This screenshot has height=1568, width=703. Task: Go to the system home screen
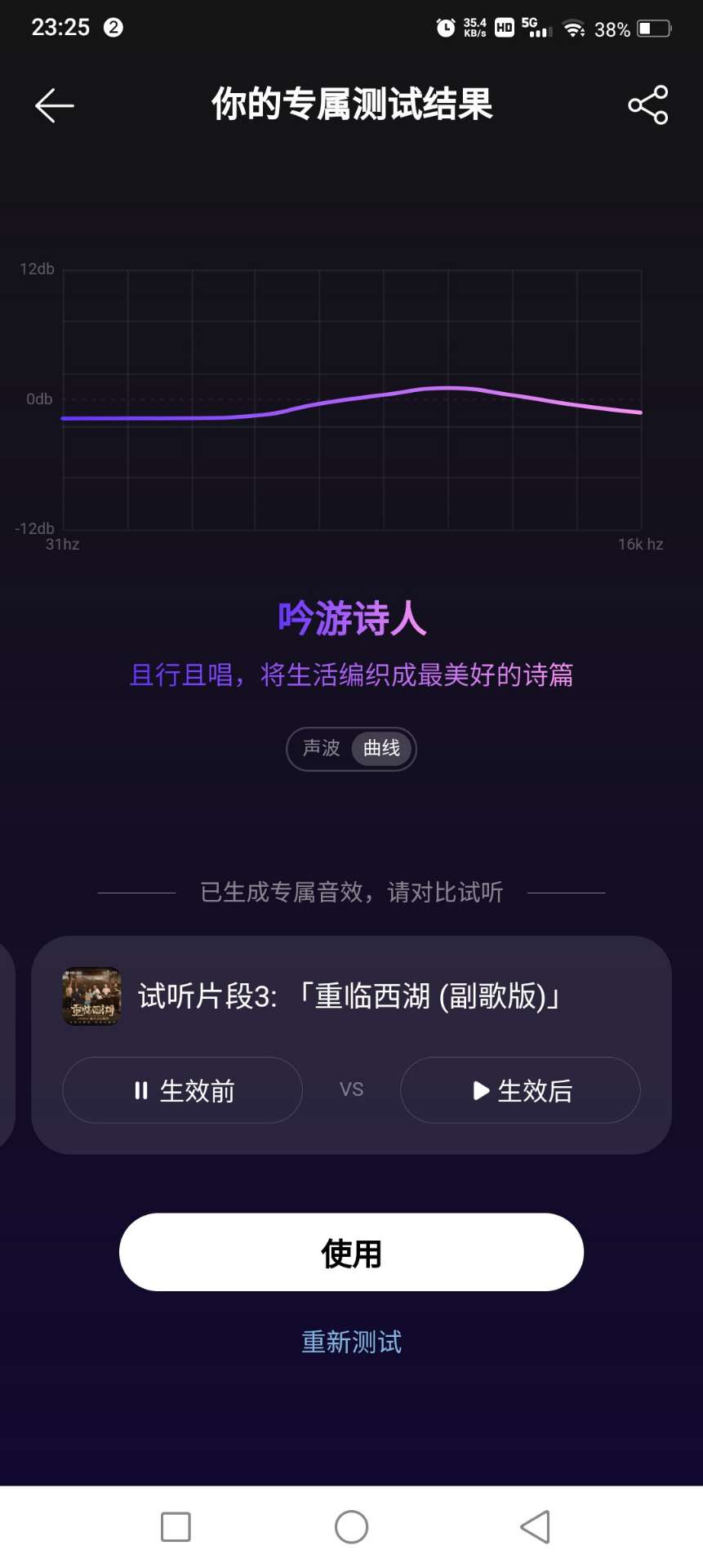click(x=351, y=1526)
